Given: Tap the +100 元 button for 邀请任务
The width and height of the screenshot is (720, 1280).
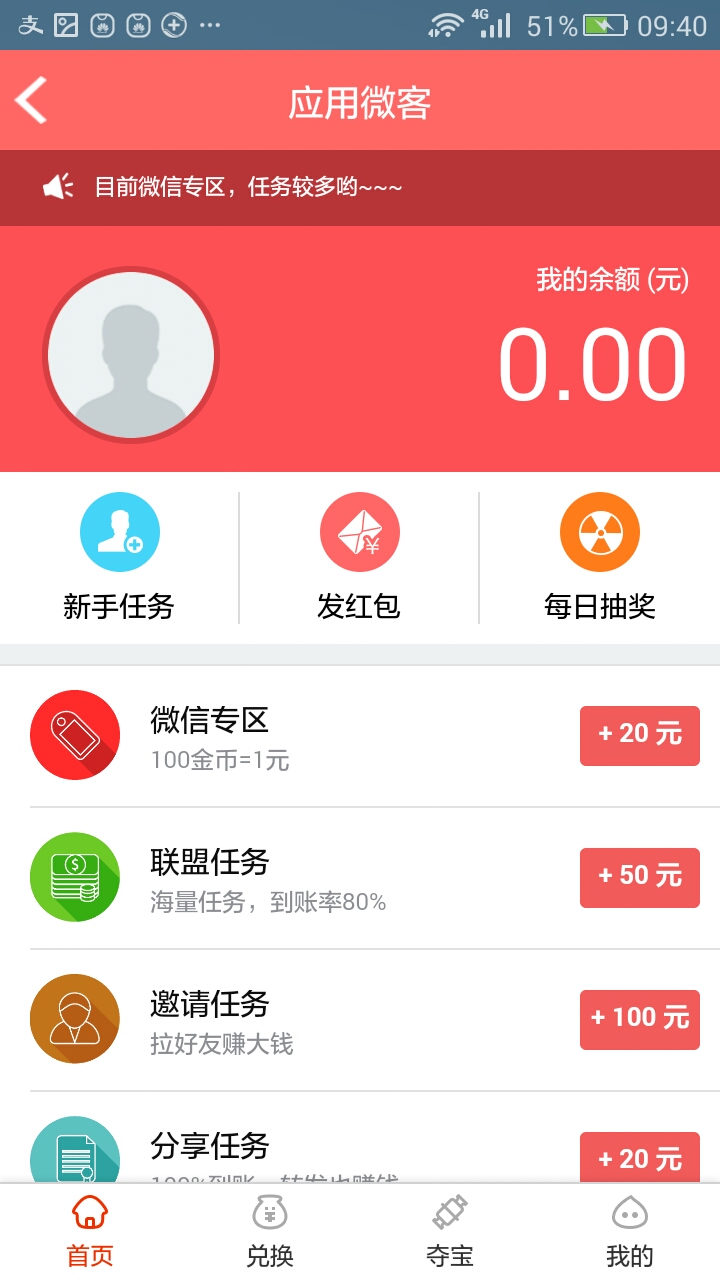Looking at the screenshot, I should point(639,1018).
